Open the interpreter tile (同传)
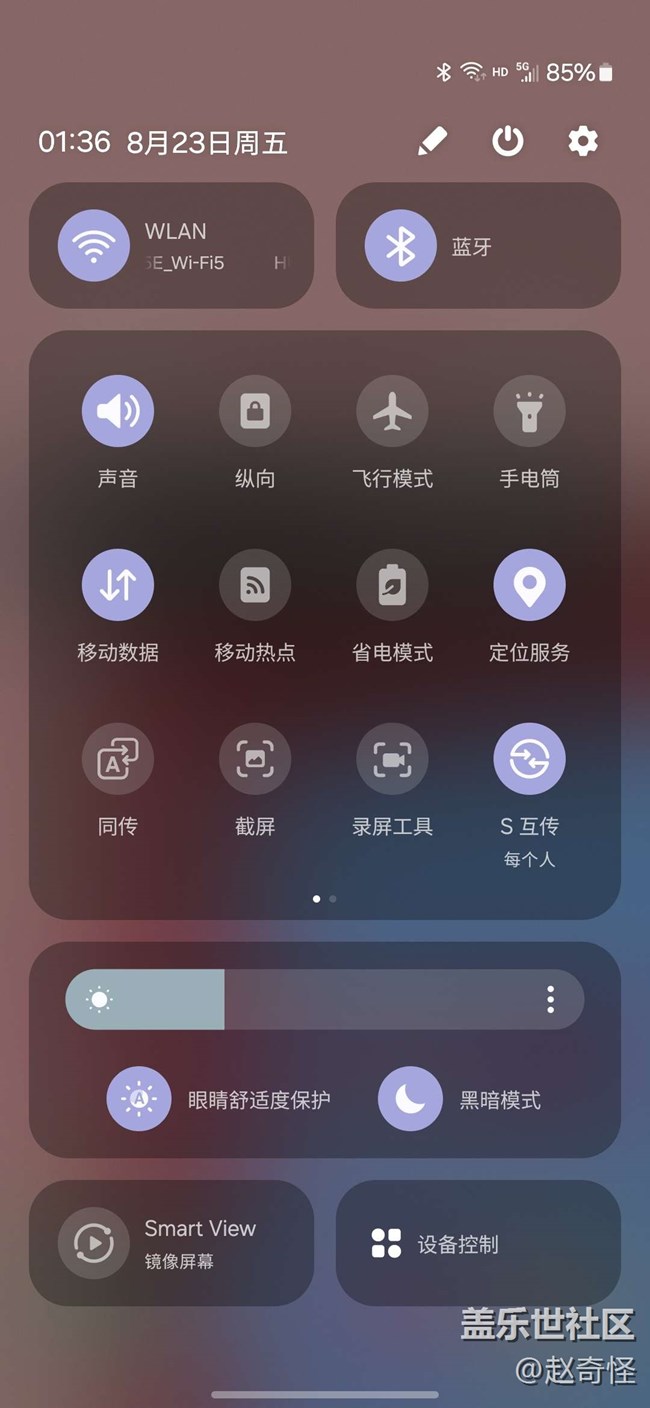Screen dimensions: 650x1408 (118, 759)
